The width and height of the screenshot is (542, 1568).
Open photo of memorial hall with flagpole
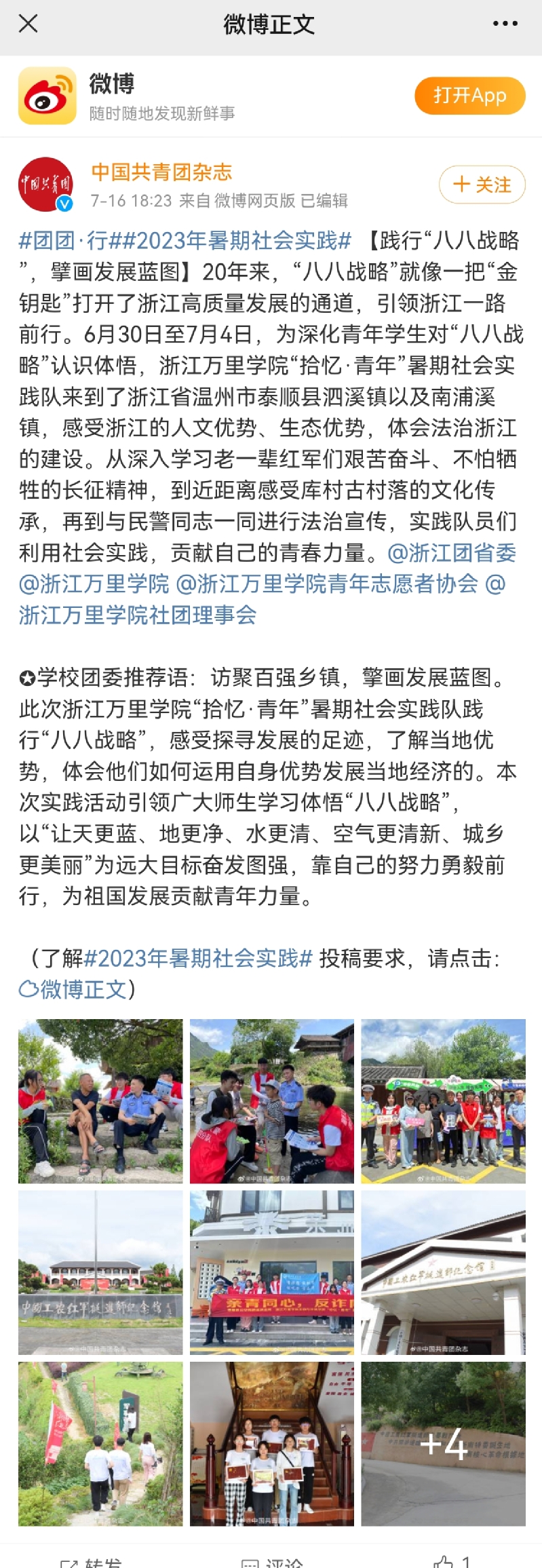pyautogui.click(x=100, y=1272)
